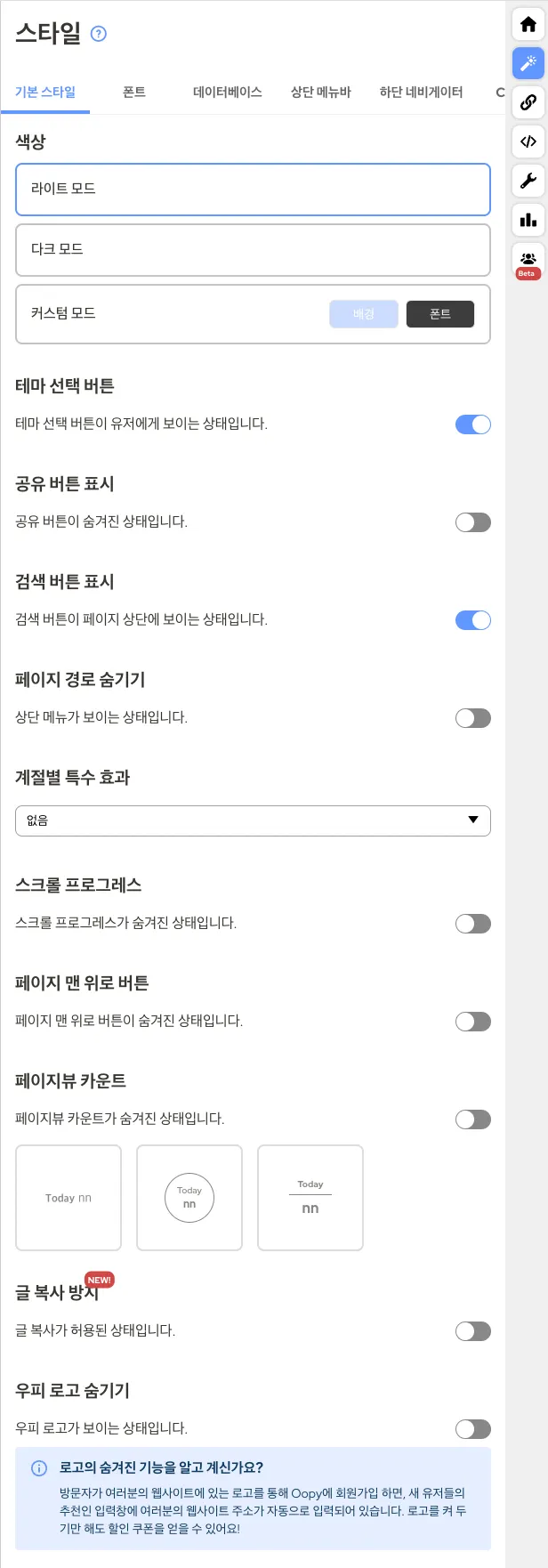Image resolution: width=548 pixels, height=1568 pixels.
Task: Switch to the 폰트 tab
Action: coord(134,93)
